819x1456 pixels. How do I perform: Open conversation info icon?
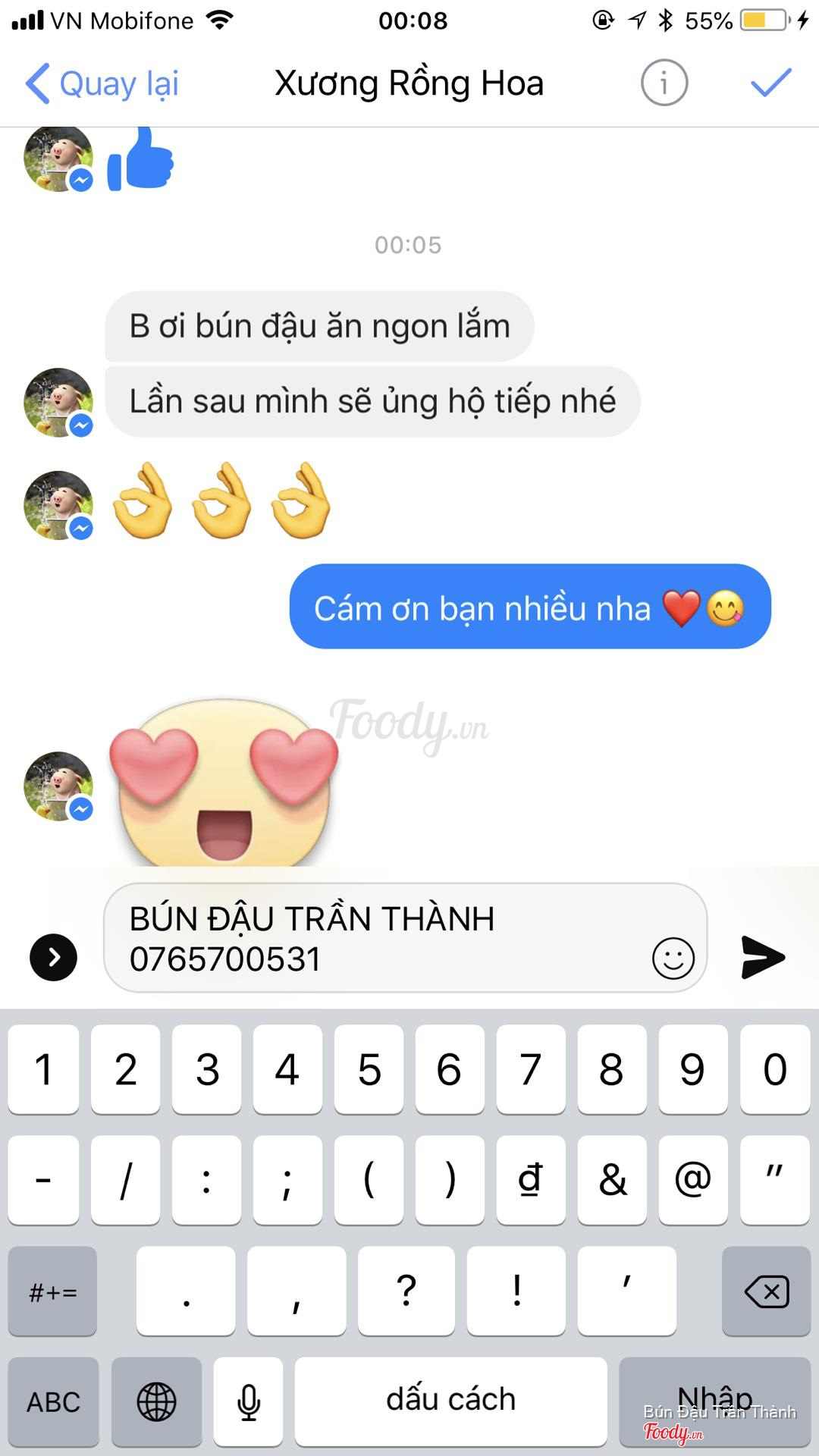coord(664,83)
